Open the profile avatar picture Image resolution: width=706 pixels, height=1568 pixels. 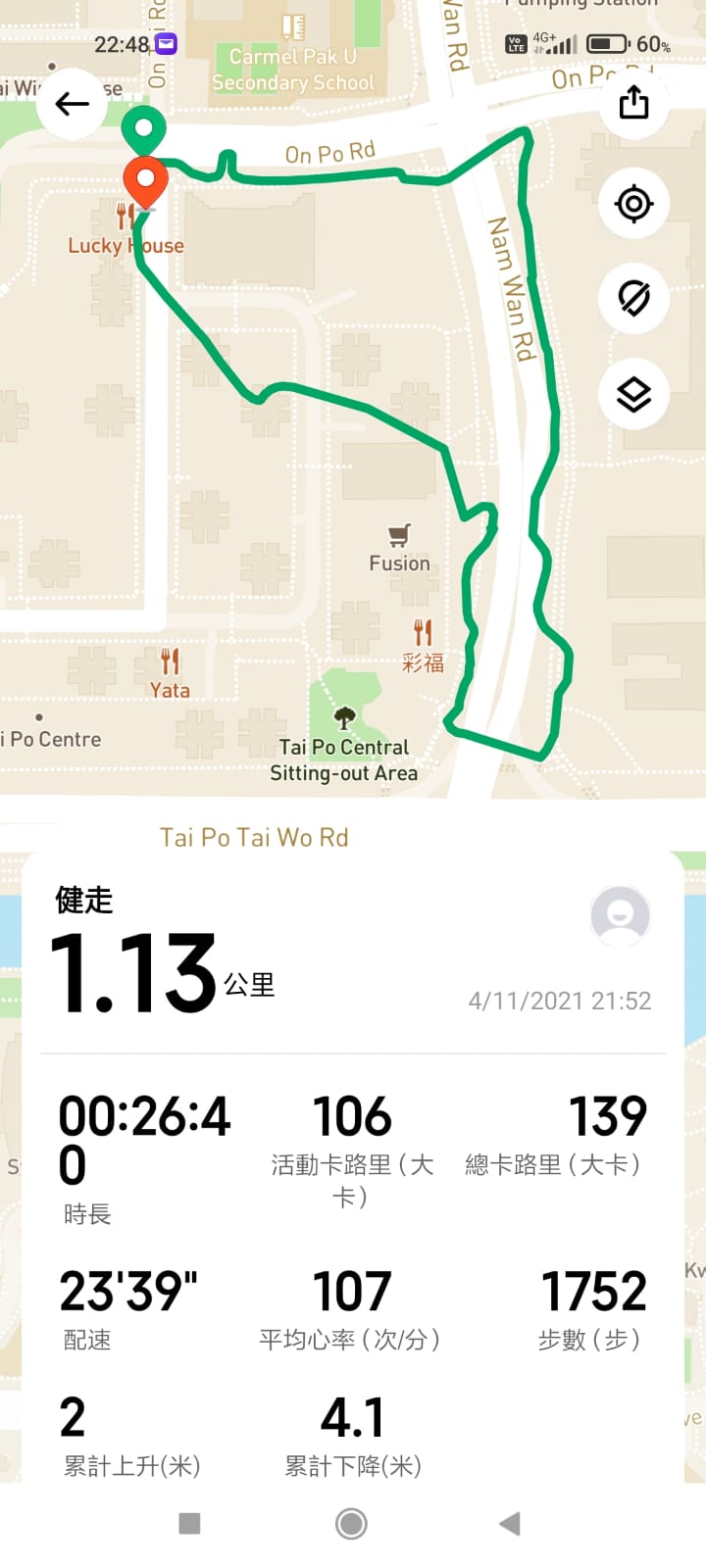620,916
